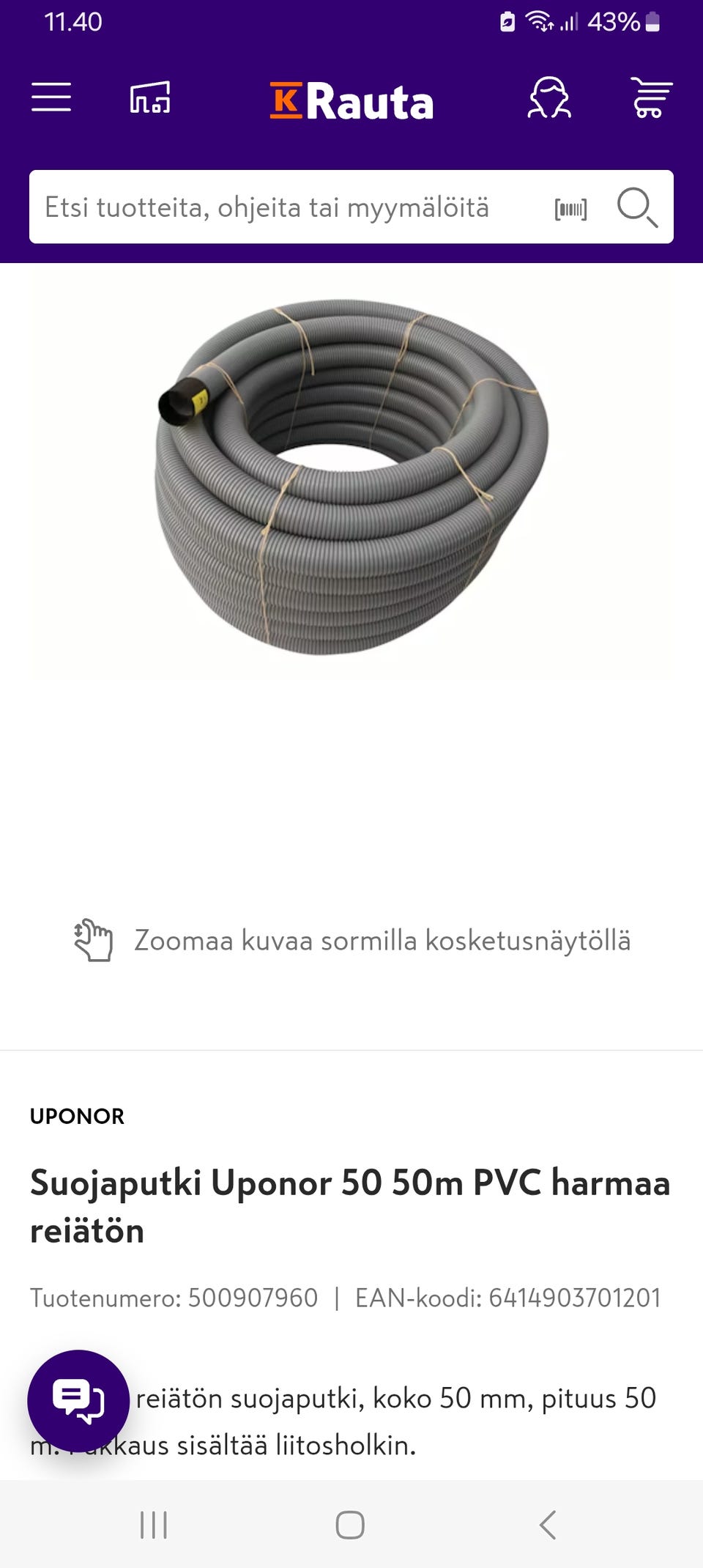Open the hamburger menu
The width and height of the screenshot is (703, 1568).
(x=51, y=97)
